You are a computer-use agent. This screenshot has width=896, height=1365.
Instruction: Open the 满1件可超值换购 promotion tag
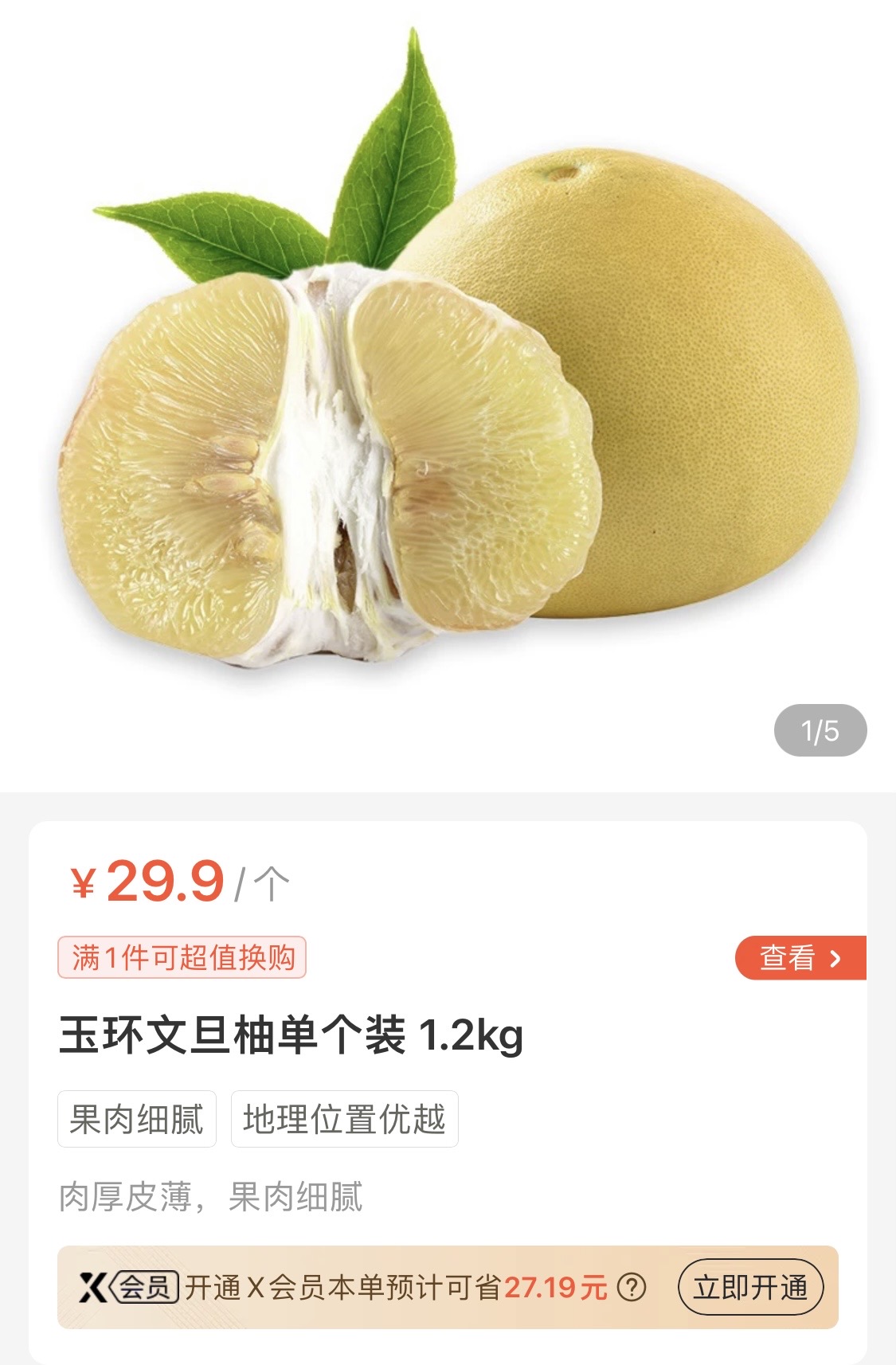point(182,957)
